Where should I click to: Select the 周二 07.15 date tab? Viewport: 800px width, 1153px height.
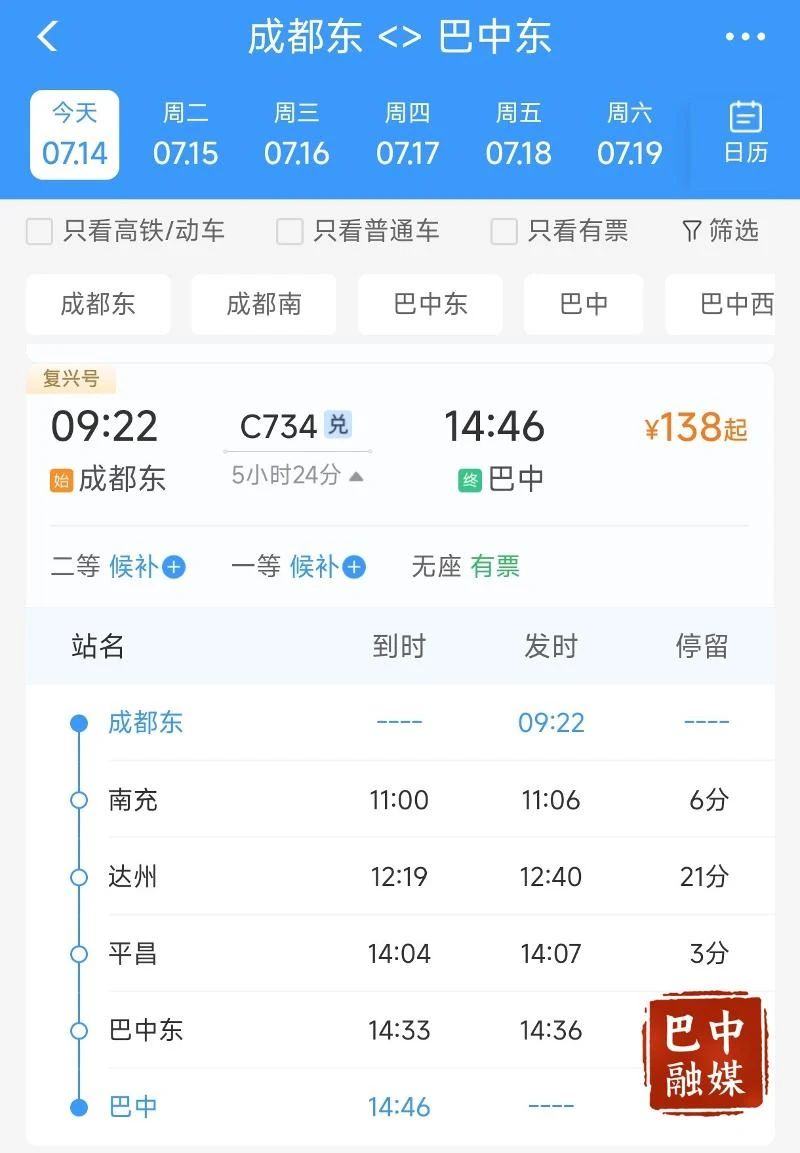point(185,134)
